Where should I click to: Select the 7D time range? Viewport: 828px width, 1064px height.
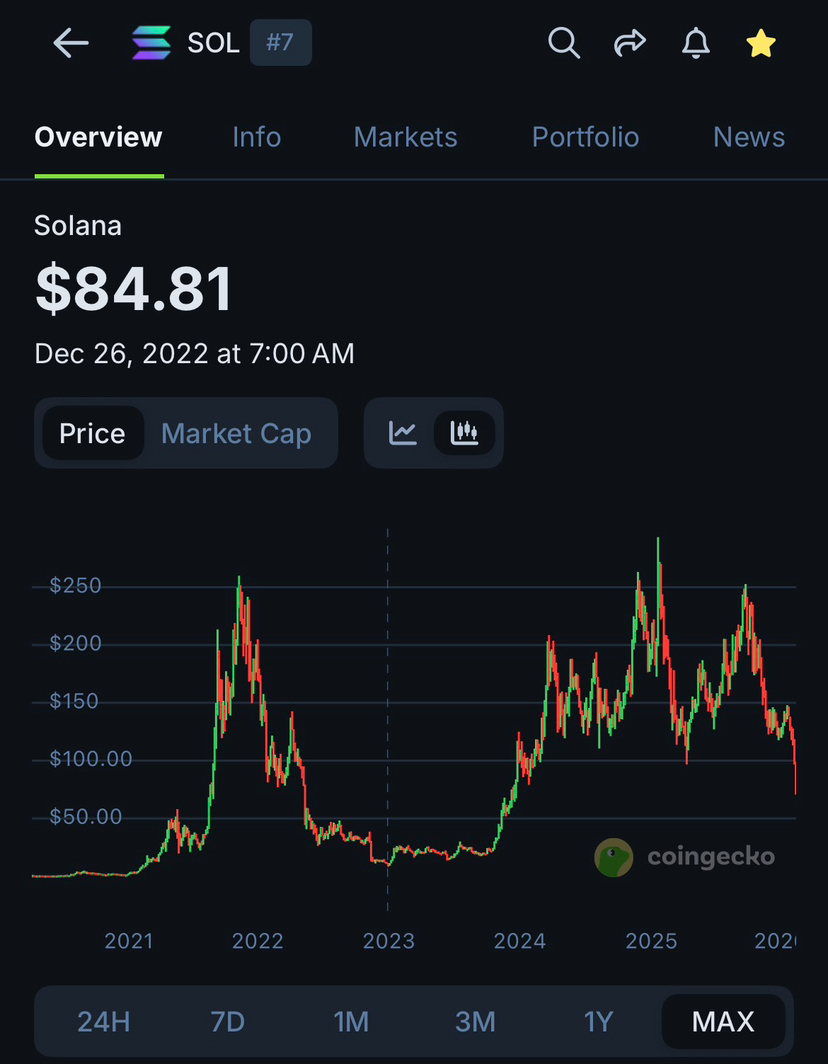[x=227, y=1022]
